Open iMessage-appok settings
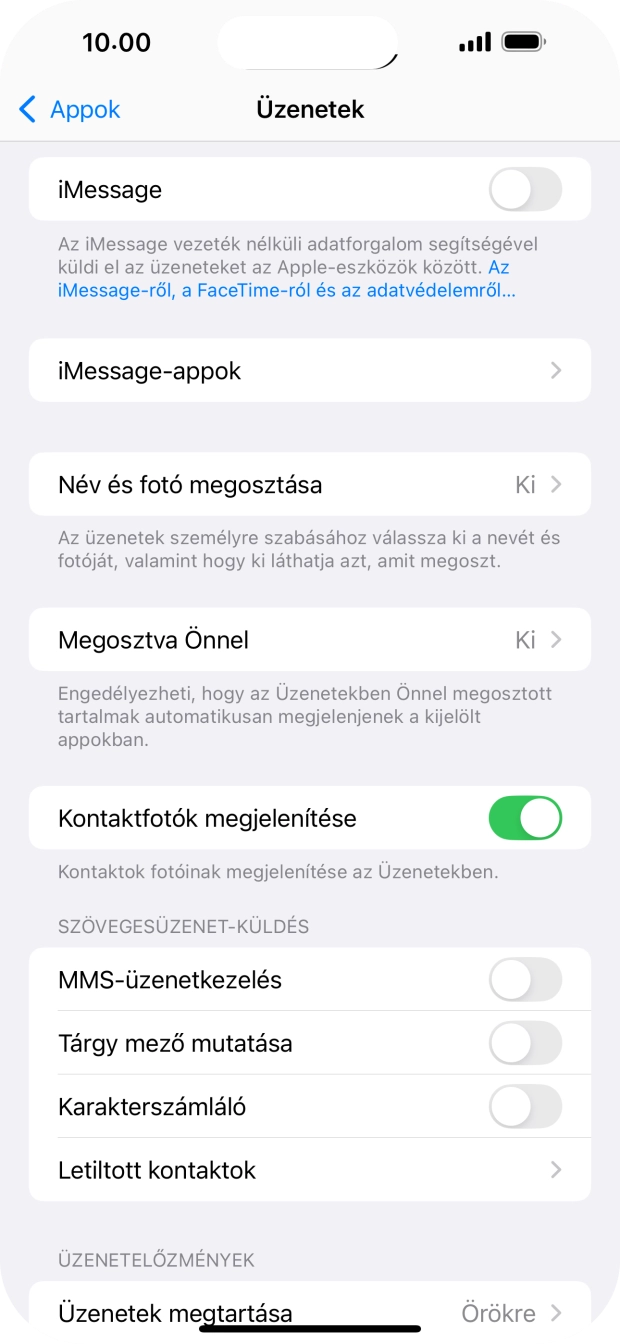 click(310, 371)
